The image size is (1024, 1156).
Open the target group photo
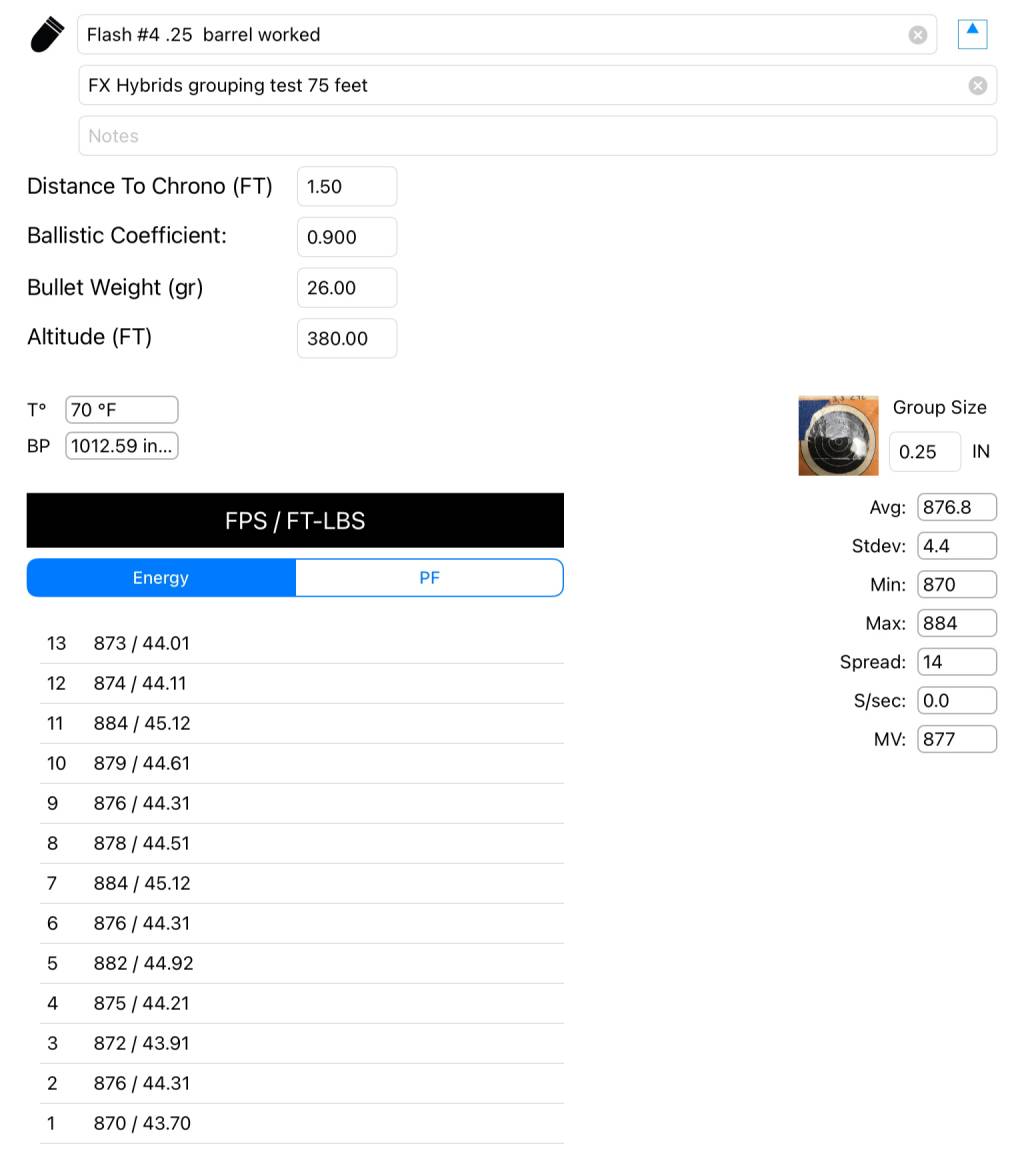pos(838,435)
